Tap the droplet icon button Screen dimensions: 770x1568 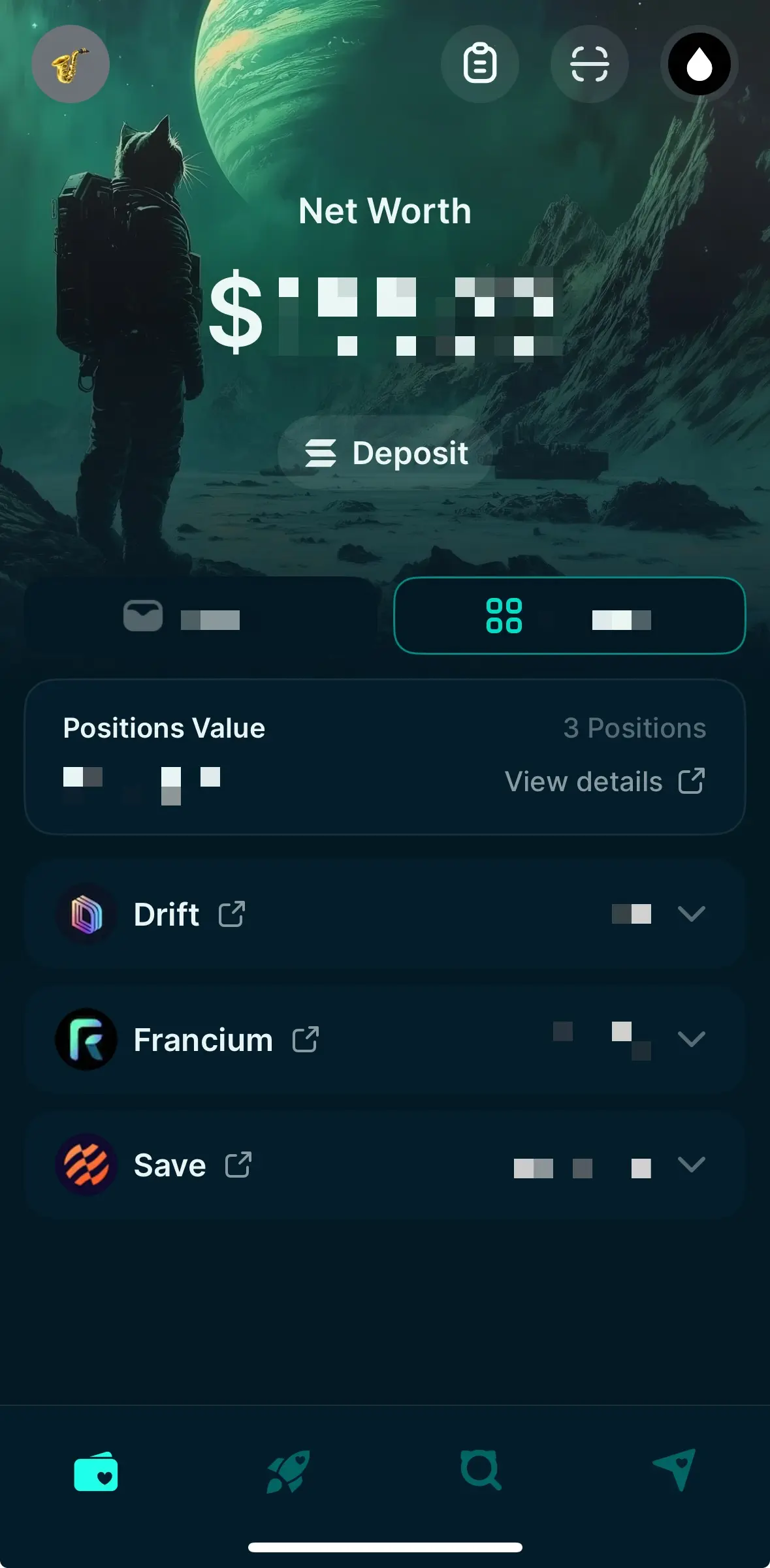[x=699, y=64]
